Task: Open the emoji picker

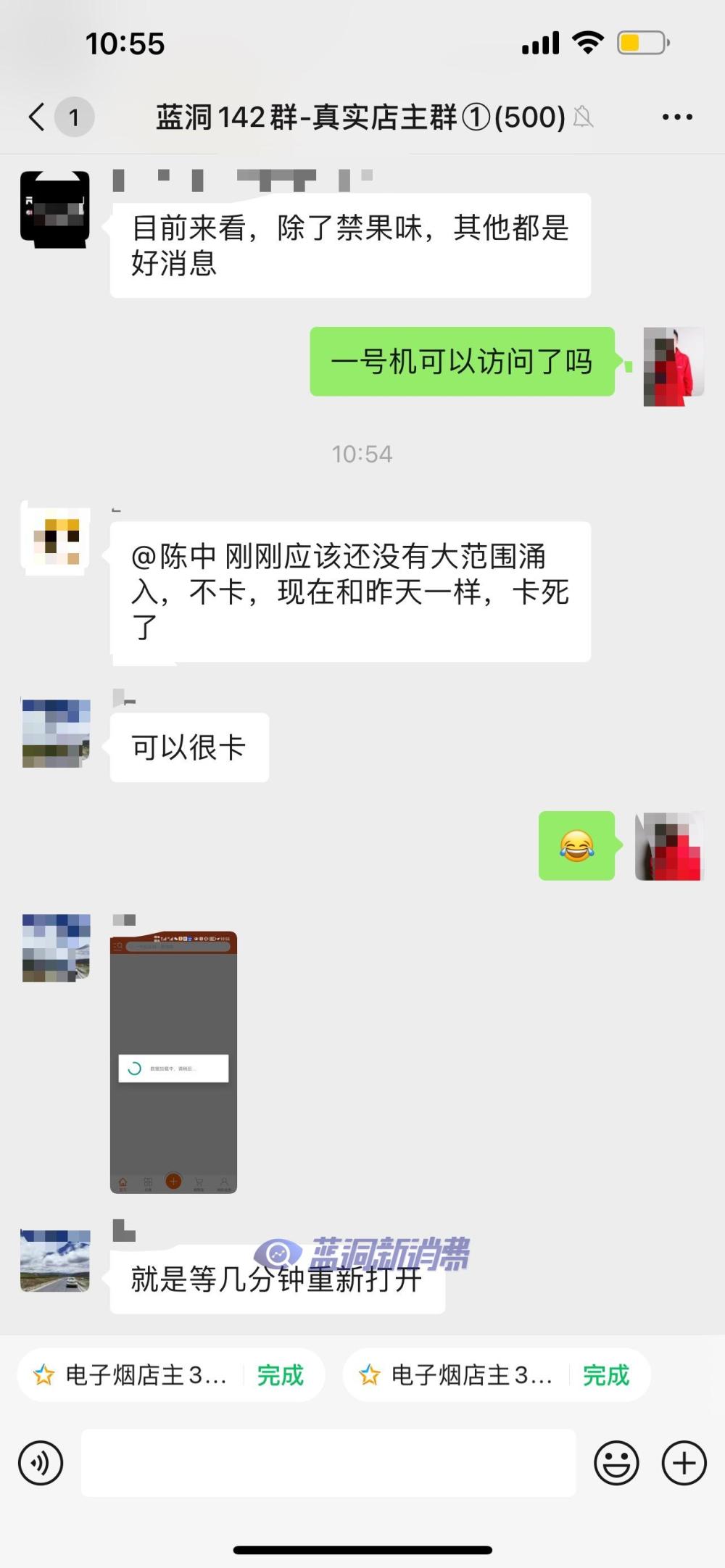Action: (x=616, y=1463)
